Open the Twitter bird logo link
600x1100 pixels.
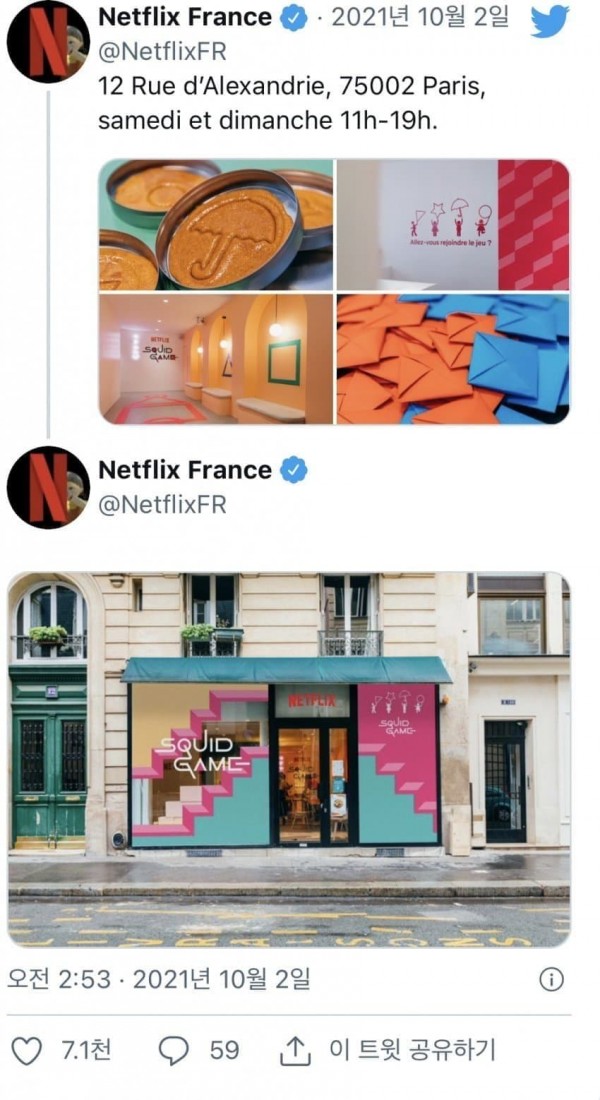point(549,19)
